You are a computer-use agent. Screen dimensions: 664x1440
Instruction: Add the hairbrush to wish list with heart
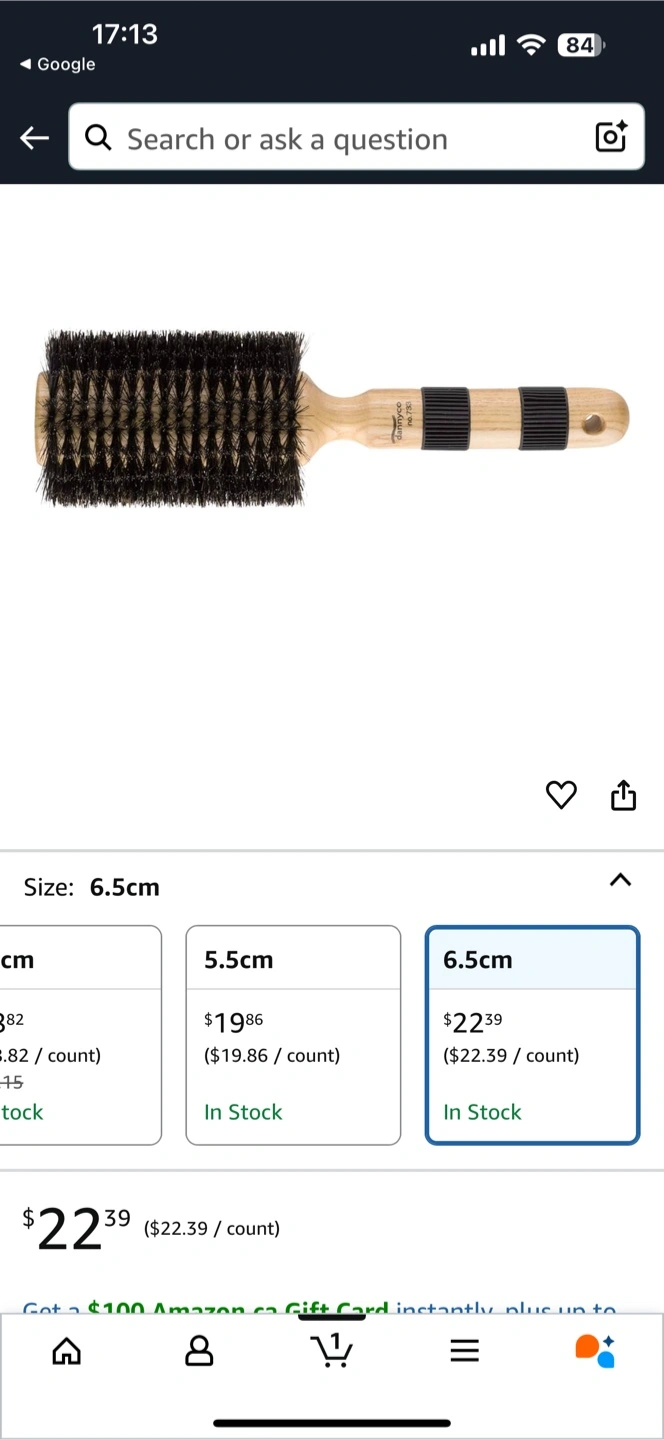click(x=561, y=795)
